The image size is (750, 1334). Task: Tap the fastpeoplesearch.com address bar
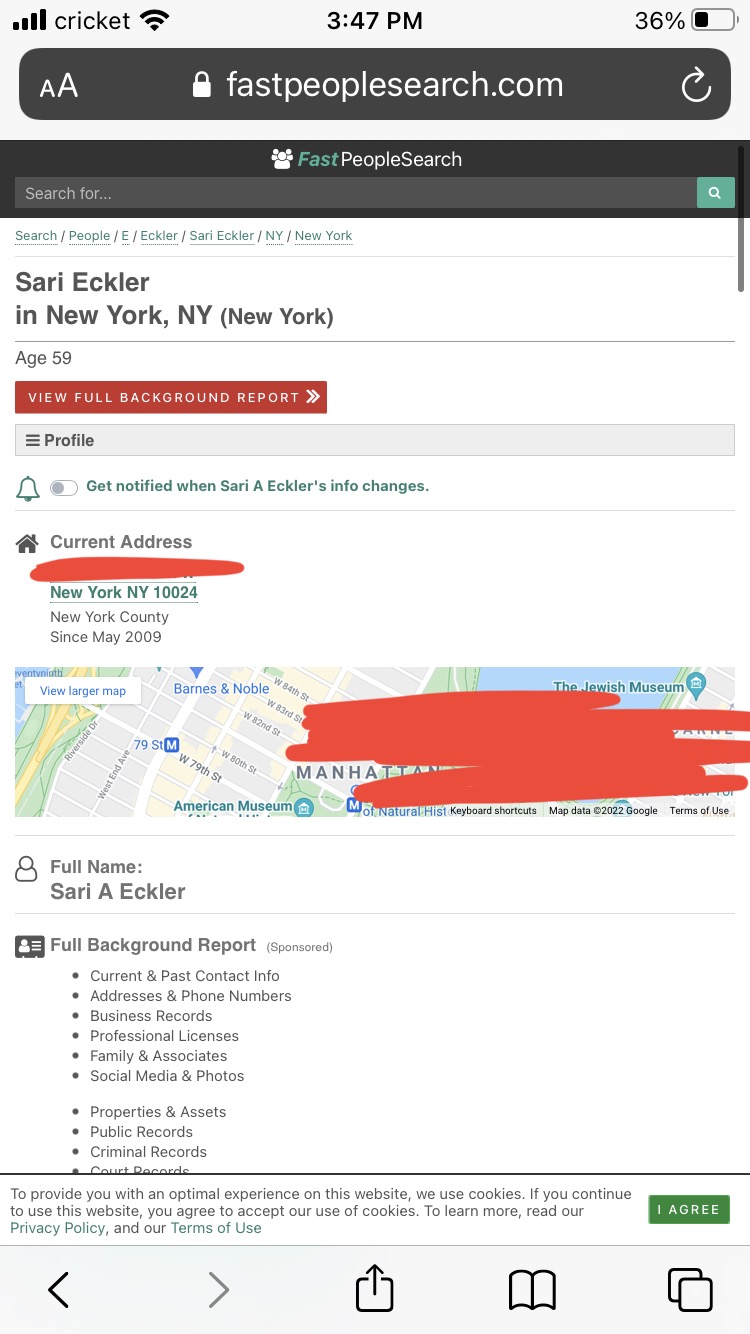(x=378, y=85)
